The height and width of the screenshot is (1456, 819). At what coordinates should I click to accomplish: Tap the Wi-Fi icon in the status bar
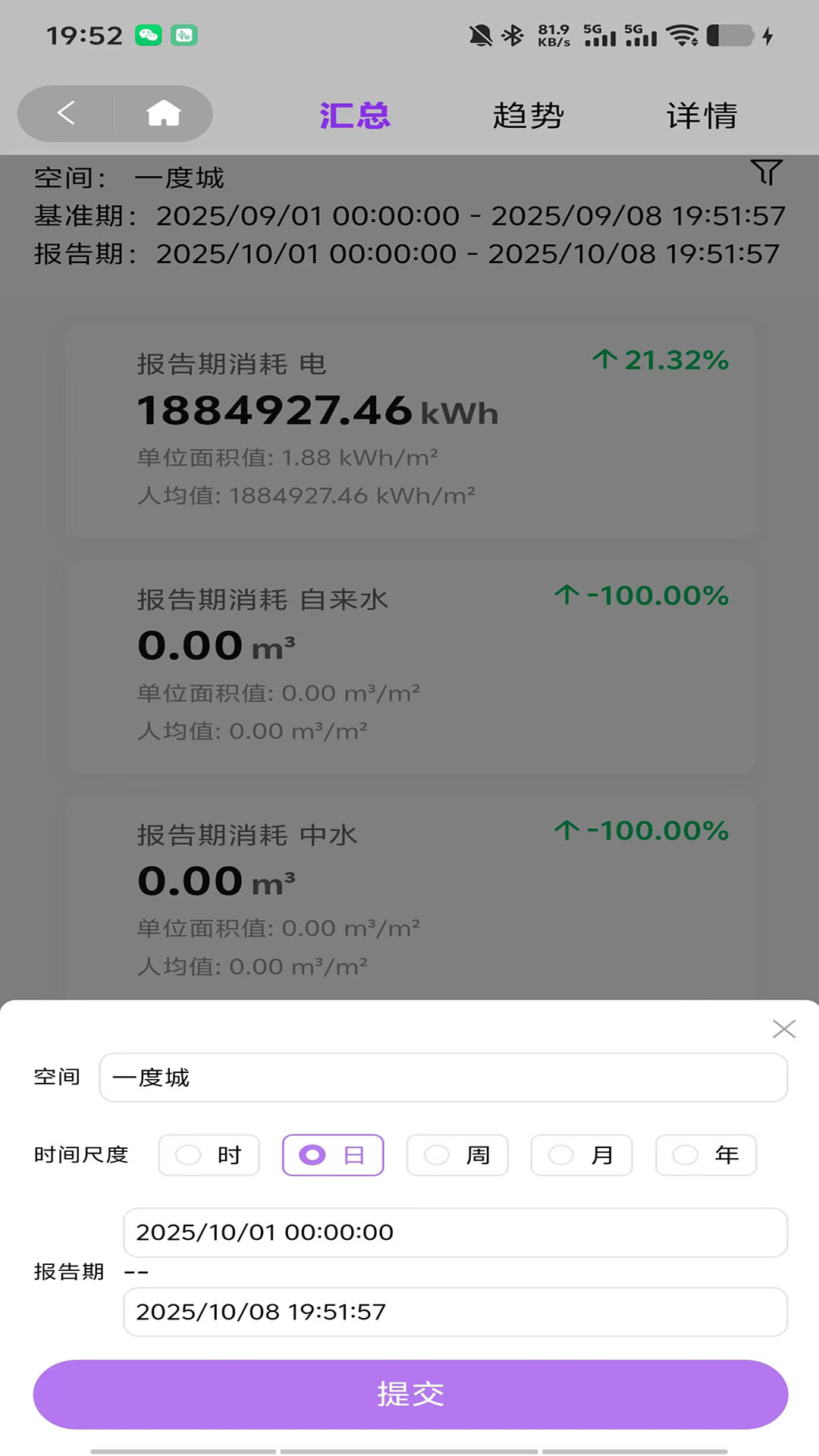(x=682, y=33)
